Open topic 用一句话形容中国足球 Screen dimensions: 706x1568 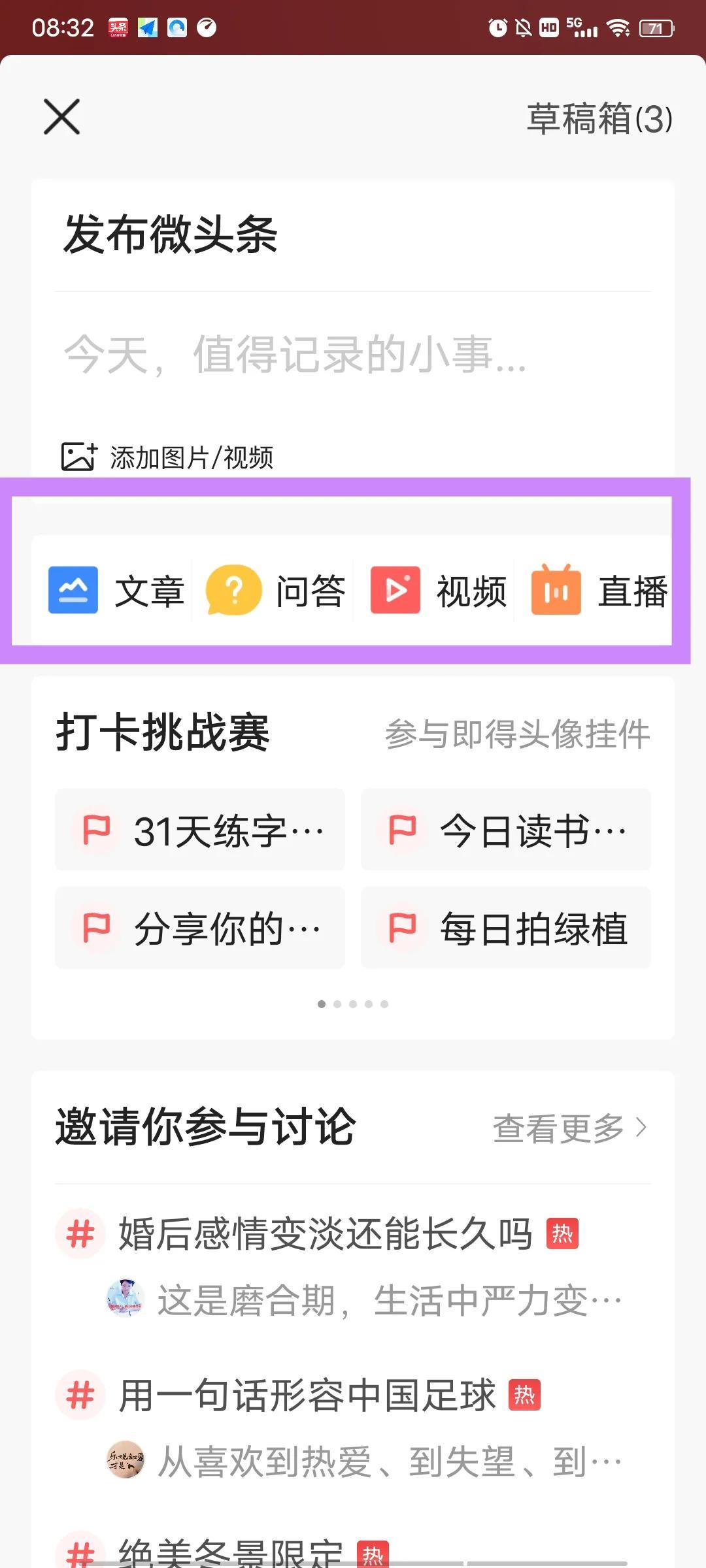307,1395
